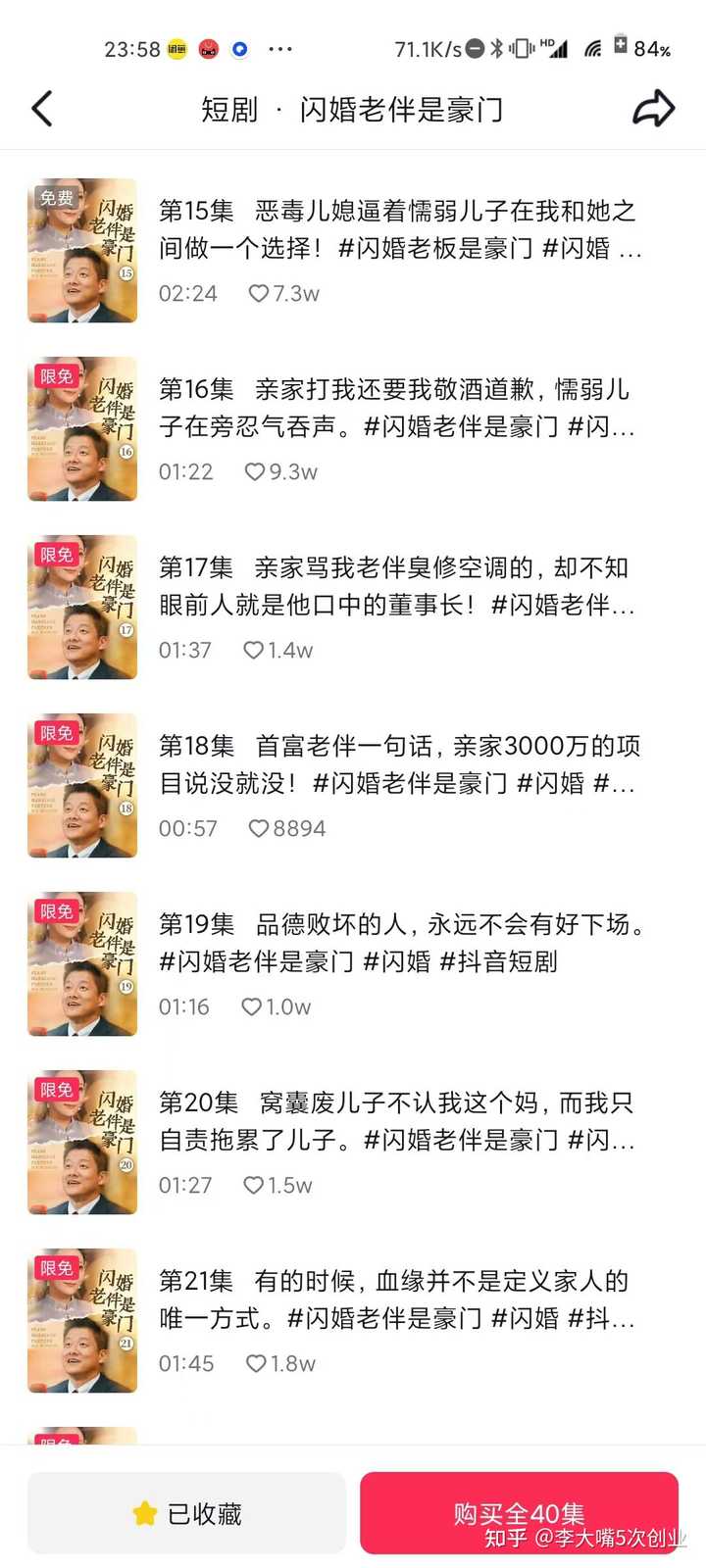Screen dimensions: 706x1568
Task: Tap the clock showing 23:58 in status bar
Action: point(133,48)
